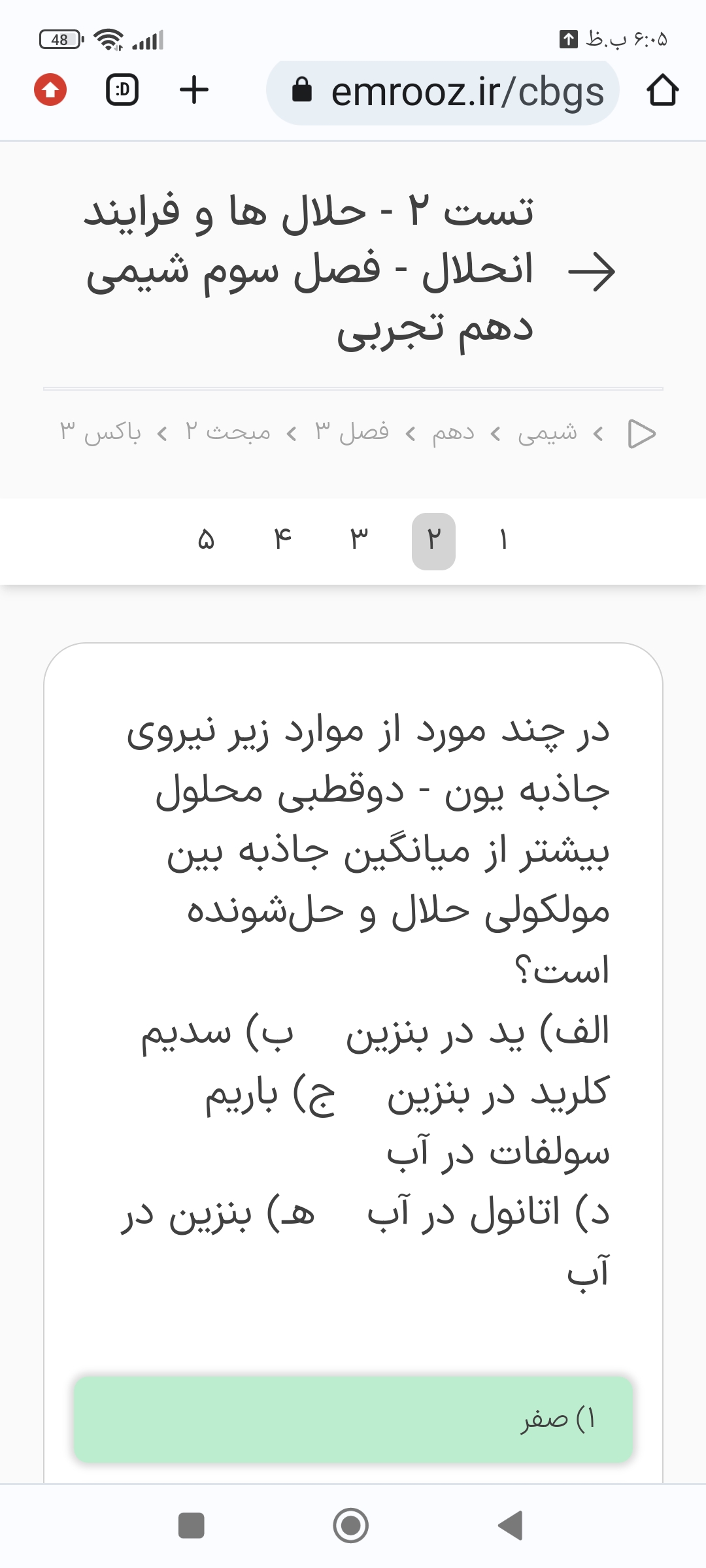Show the open tabs switcher

point(122,90)
